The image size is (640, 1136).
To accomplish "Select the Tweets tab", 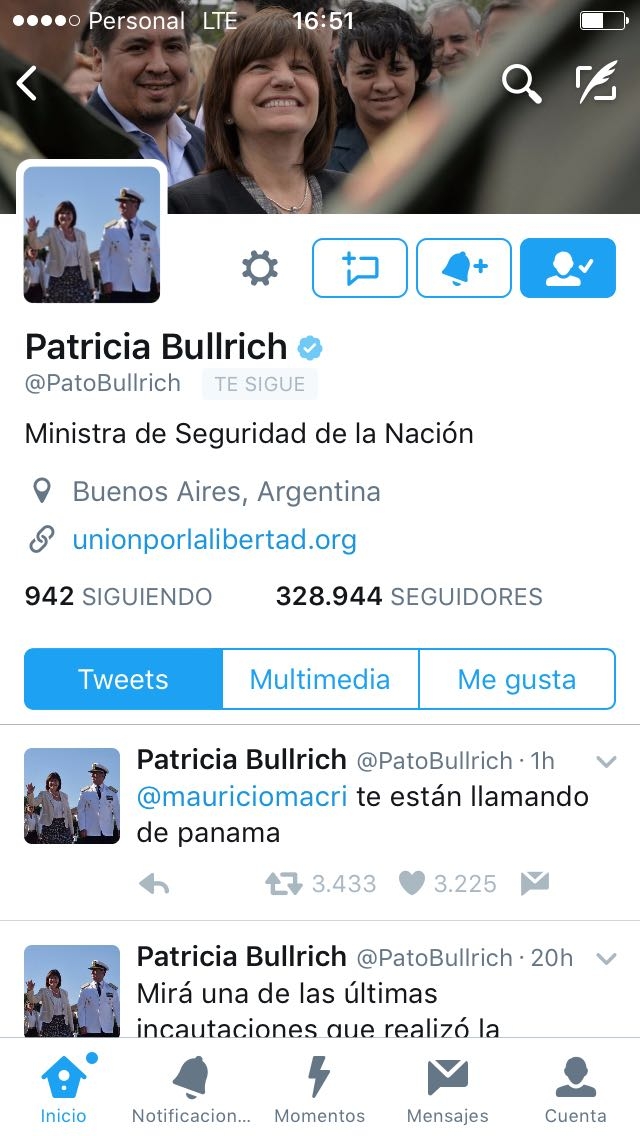I will (123, 679).
